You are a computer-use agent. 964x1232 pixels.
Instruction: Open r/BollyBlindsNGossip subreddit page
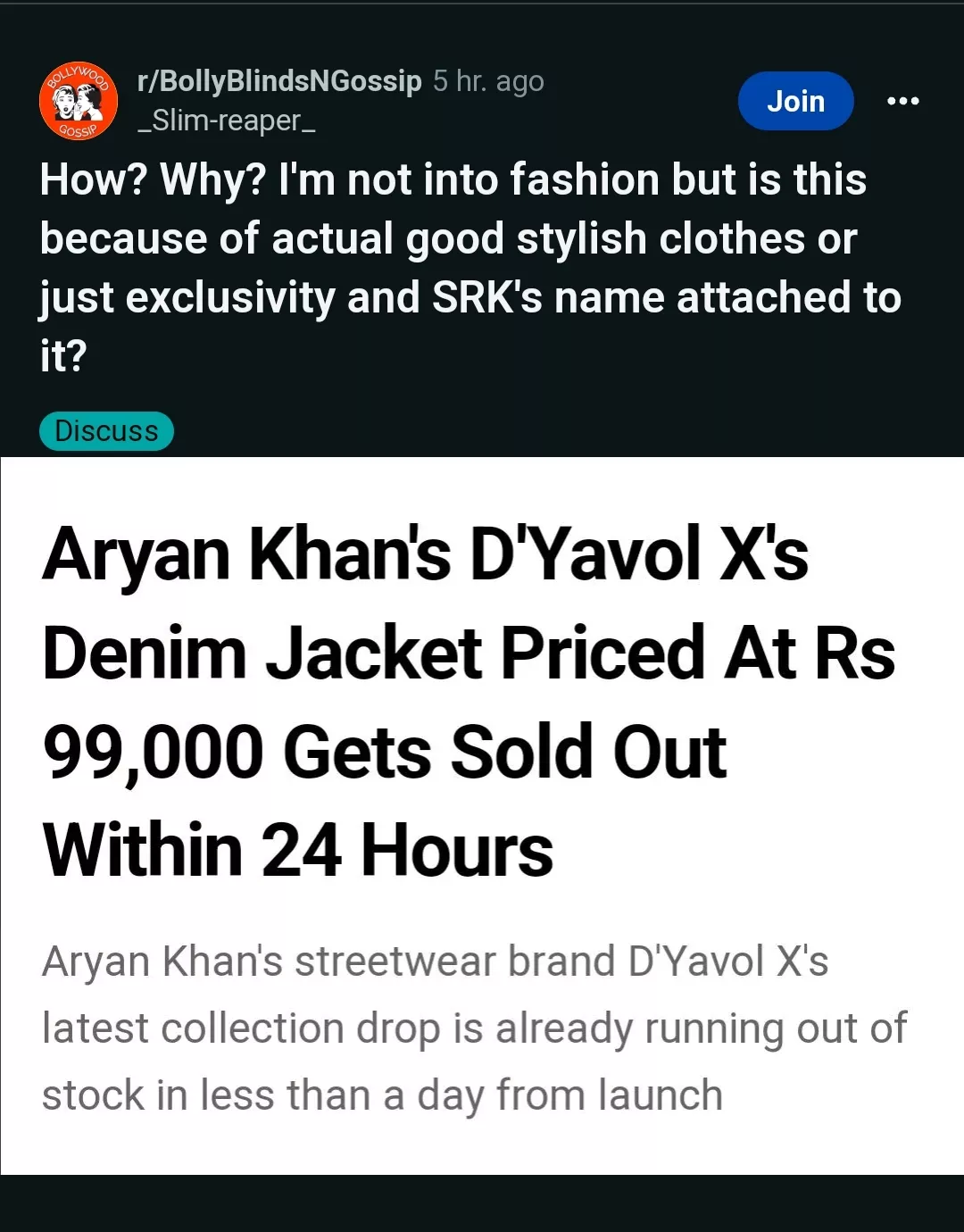click(279, 81)
